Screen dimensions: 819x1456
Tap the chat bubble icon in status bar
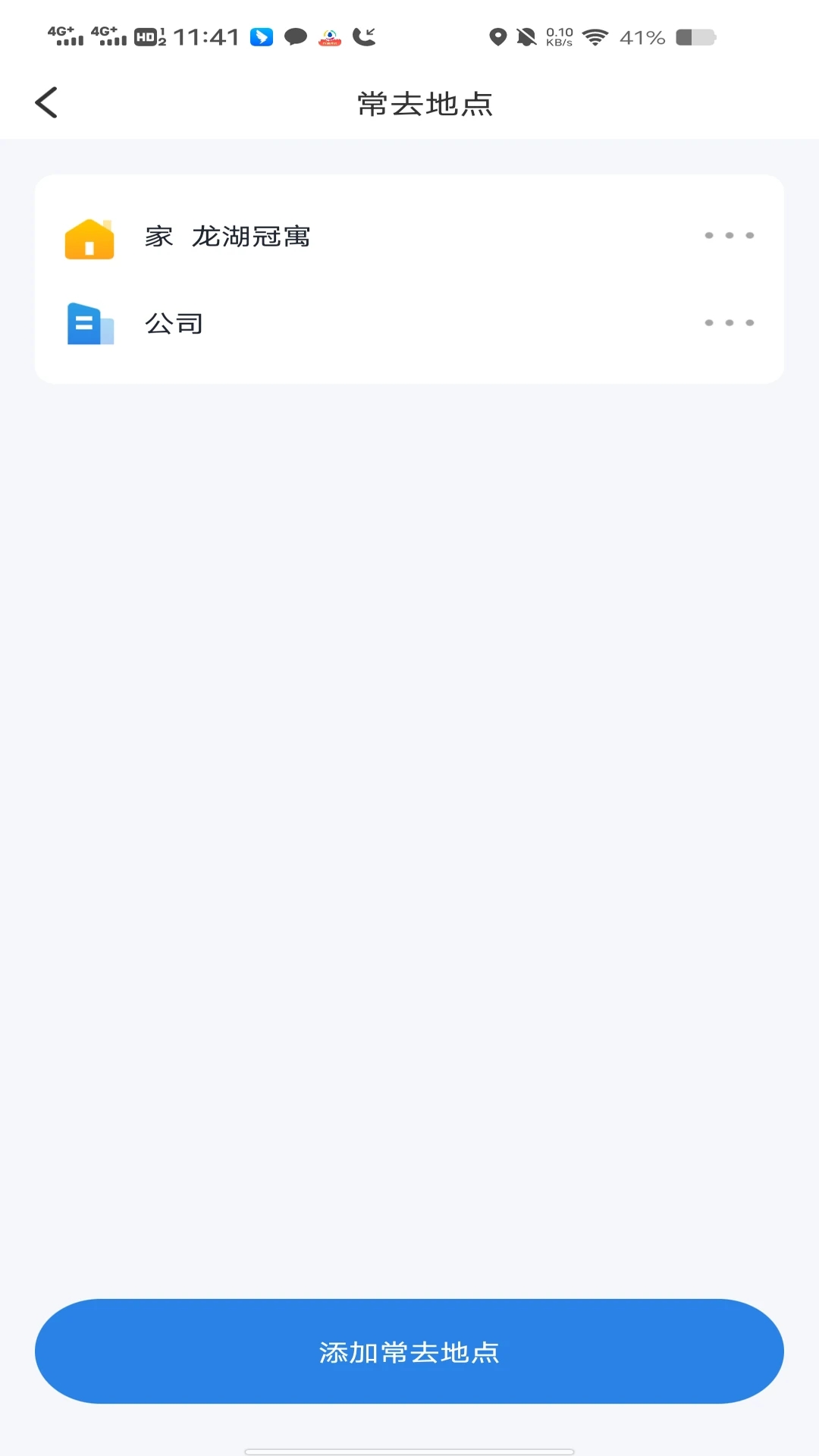pyautogui.click(x=297, y=37)
